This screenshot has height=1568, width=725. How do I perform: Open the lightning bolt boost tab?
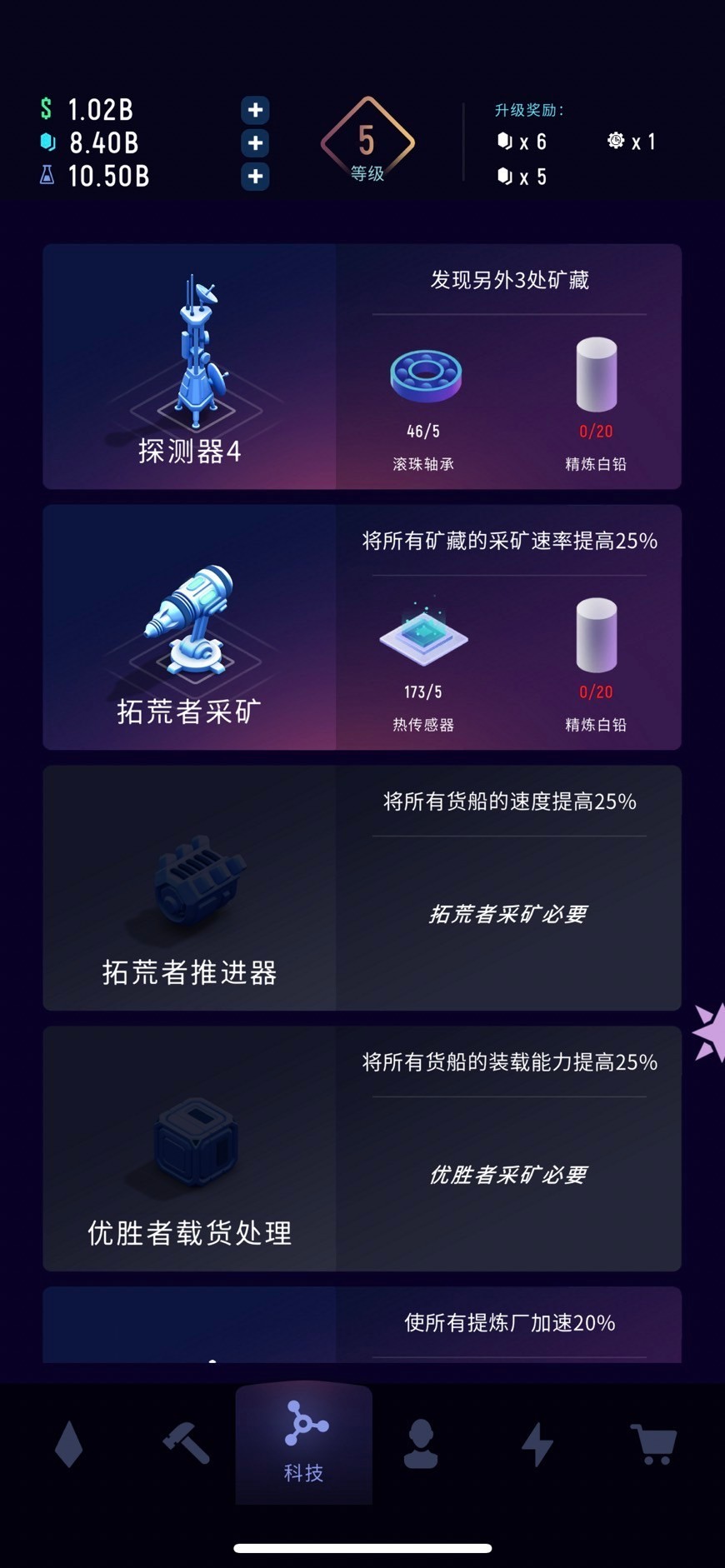coord(537,1444)
